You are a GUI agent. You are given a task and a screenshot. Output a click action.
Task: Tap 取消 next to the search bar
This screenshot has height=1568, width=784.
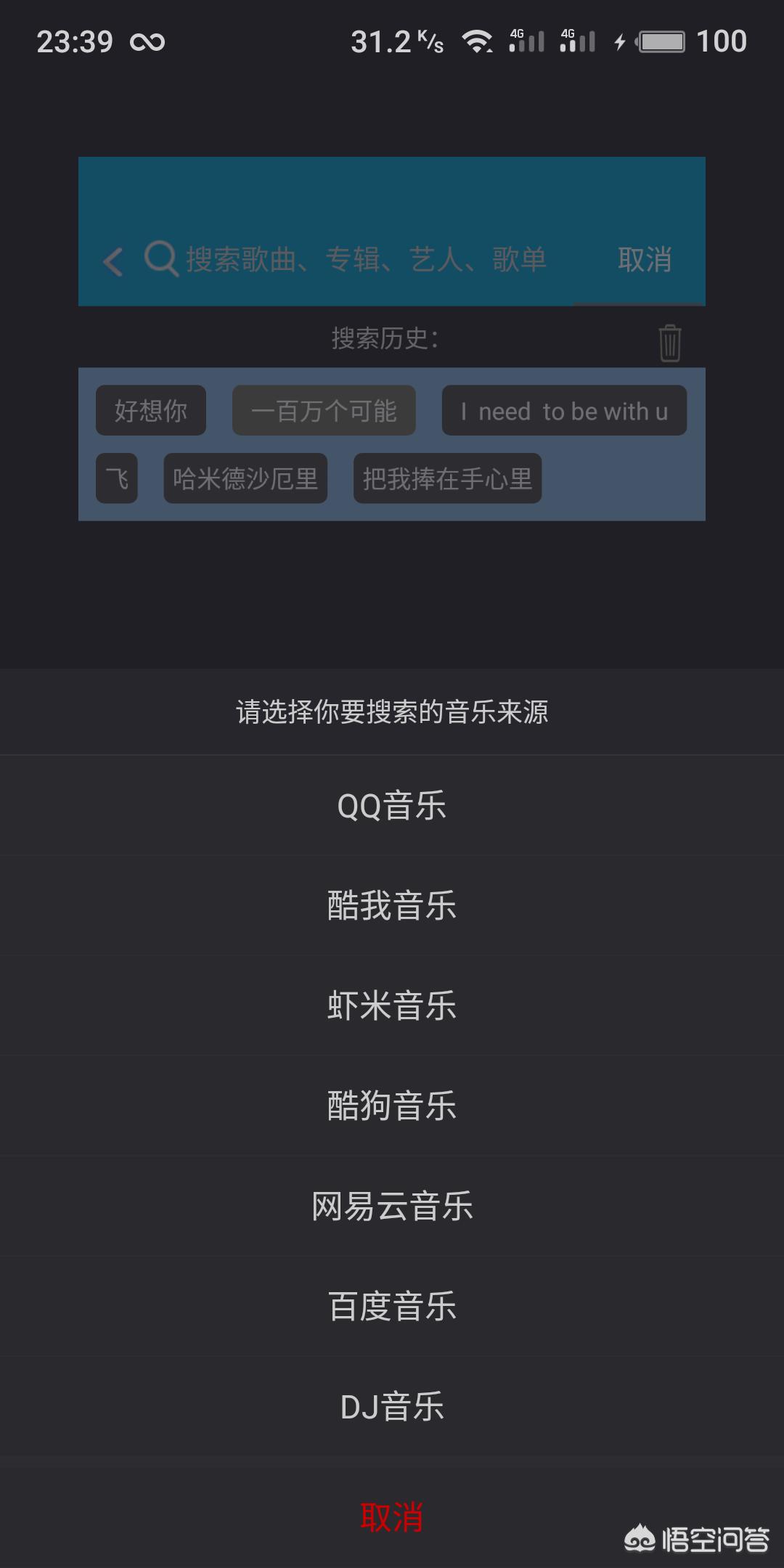tap(645, 259)
